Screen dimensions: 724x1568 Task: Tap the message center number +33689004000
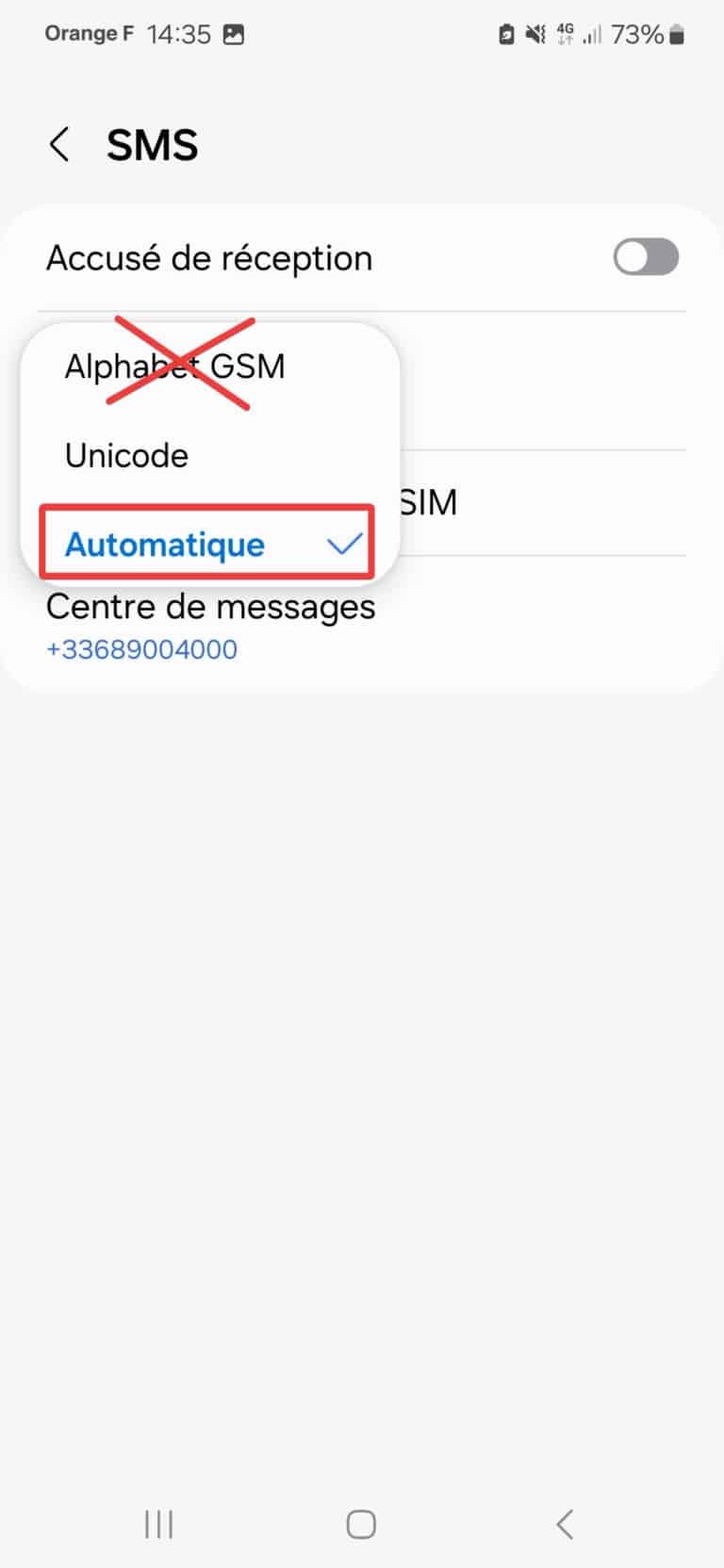(141, 648)
